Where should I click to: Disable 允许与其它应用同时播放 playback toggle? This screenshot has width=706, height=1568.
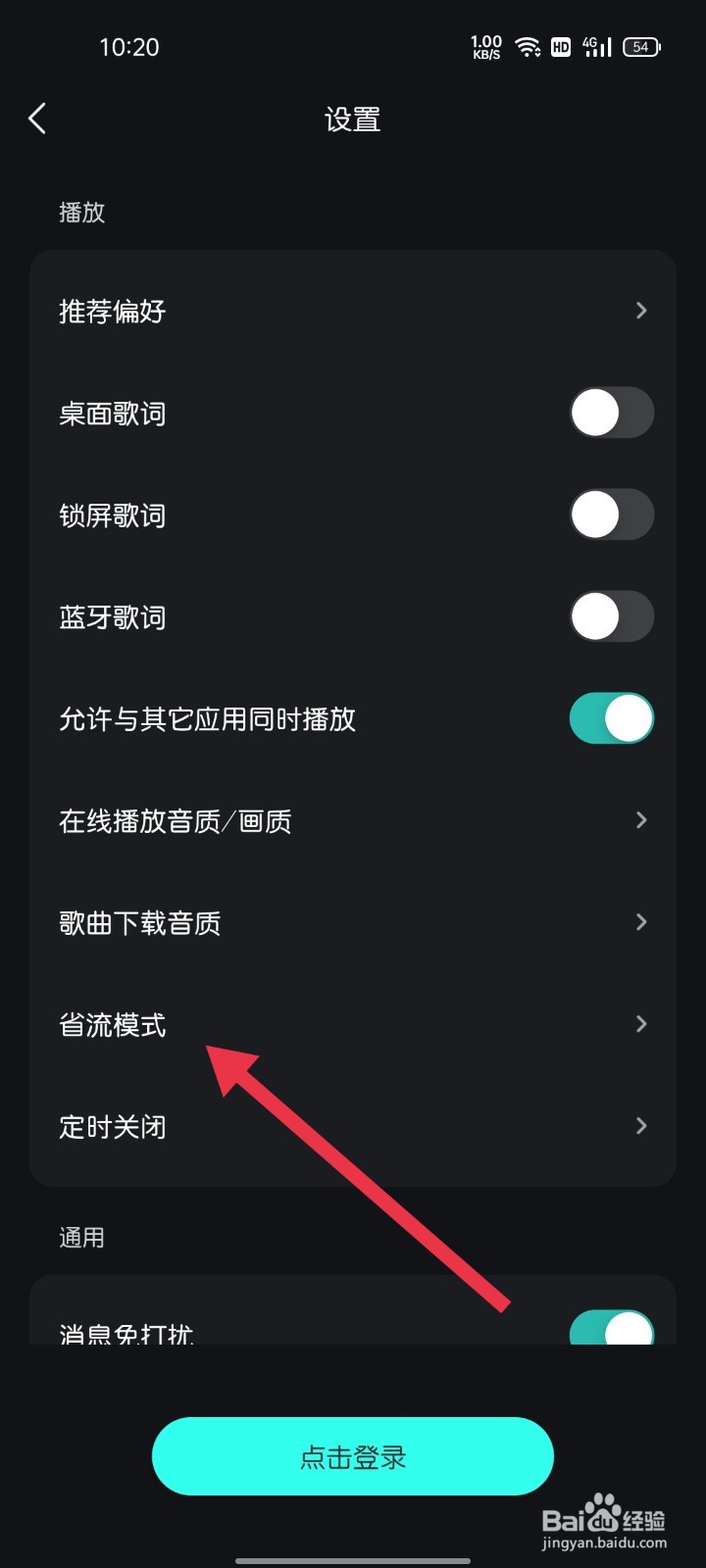[x=611, y=718]
